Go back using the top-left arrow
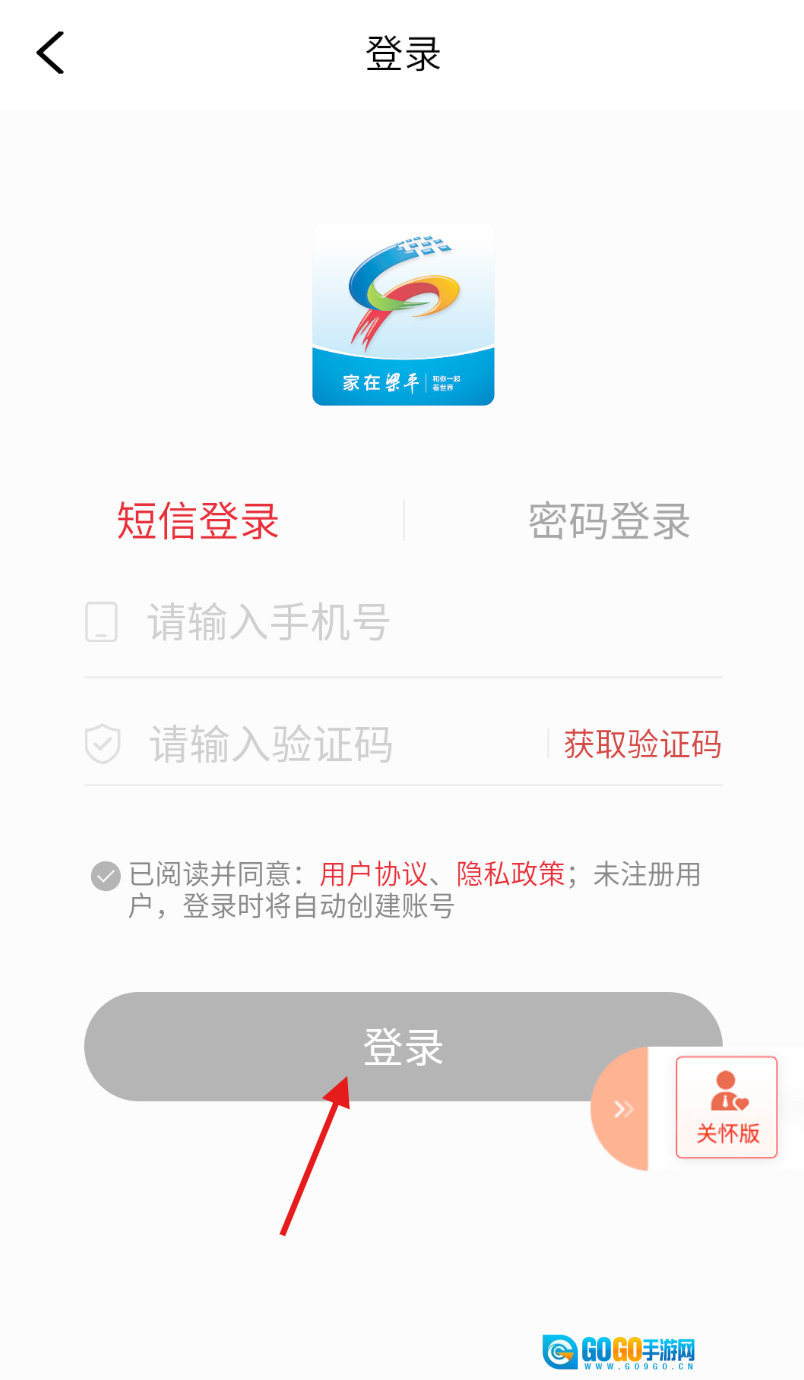Viewport: 804px width, 1380px height. (x=50, y=53)
